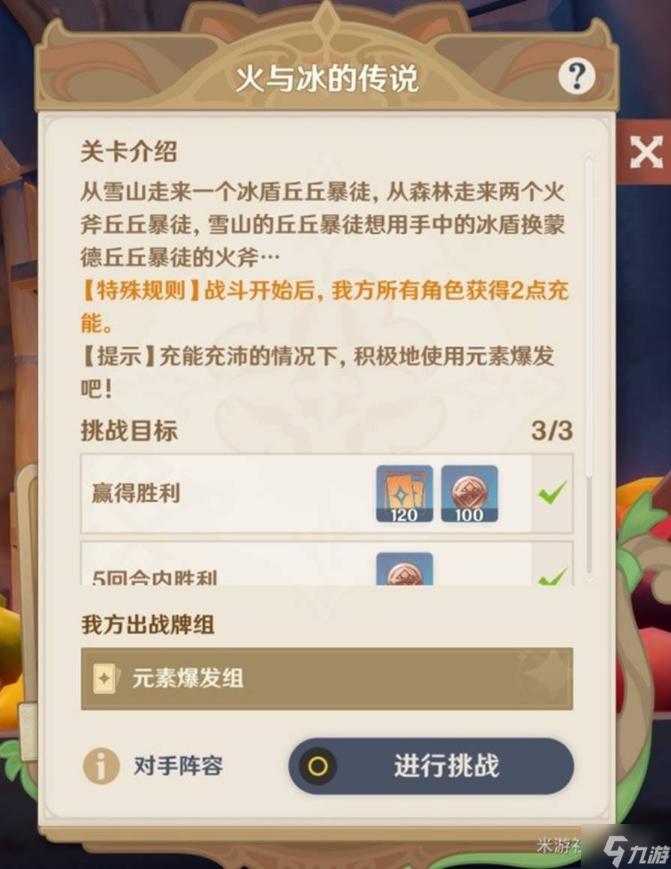
Task: Select the 元素爆发组 deck
Action: tap(326, 678)
